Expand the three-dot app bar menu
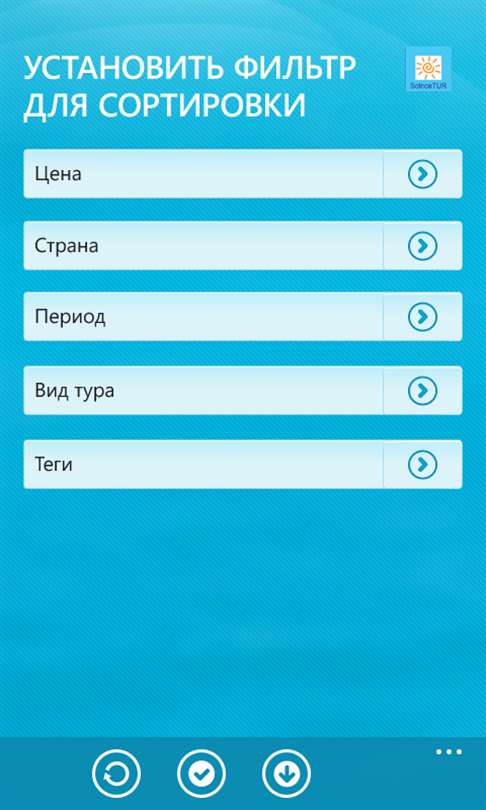The image size is (486, 810). pos(449,752)
